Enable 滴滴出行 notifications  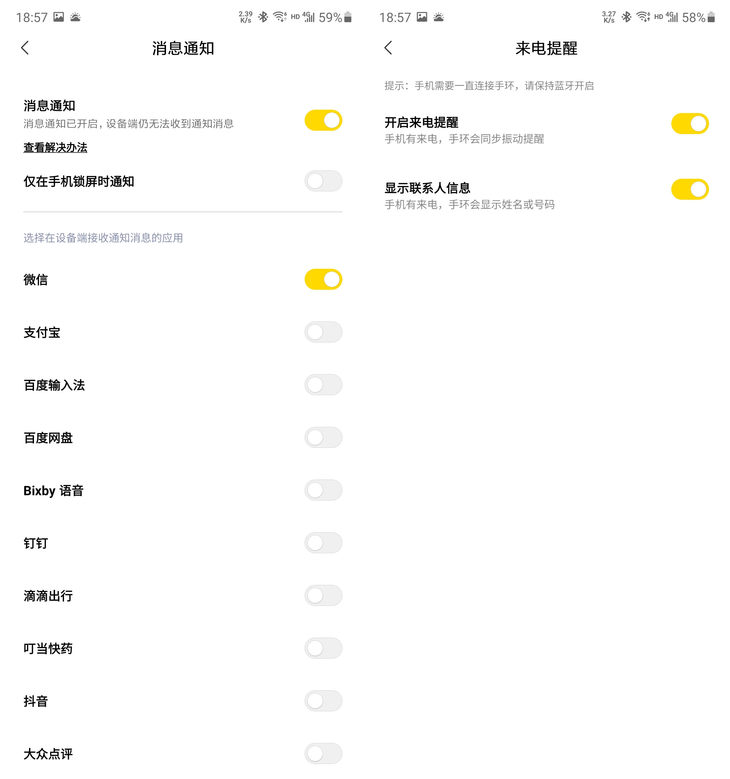[323, 595]
